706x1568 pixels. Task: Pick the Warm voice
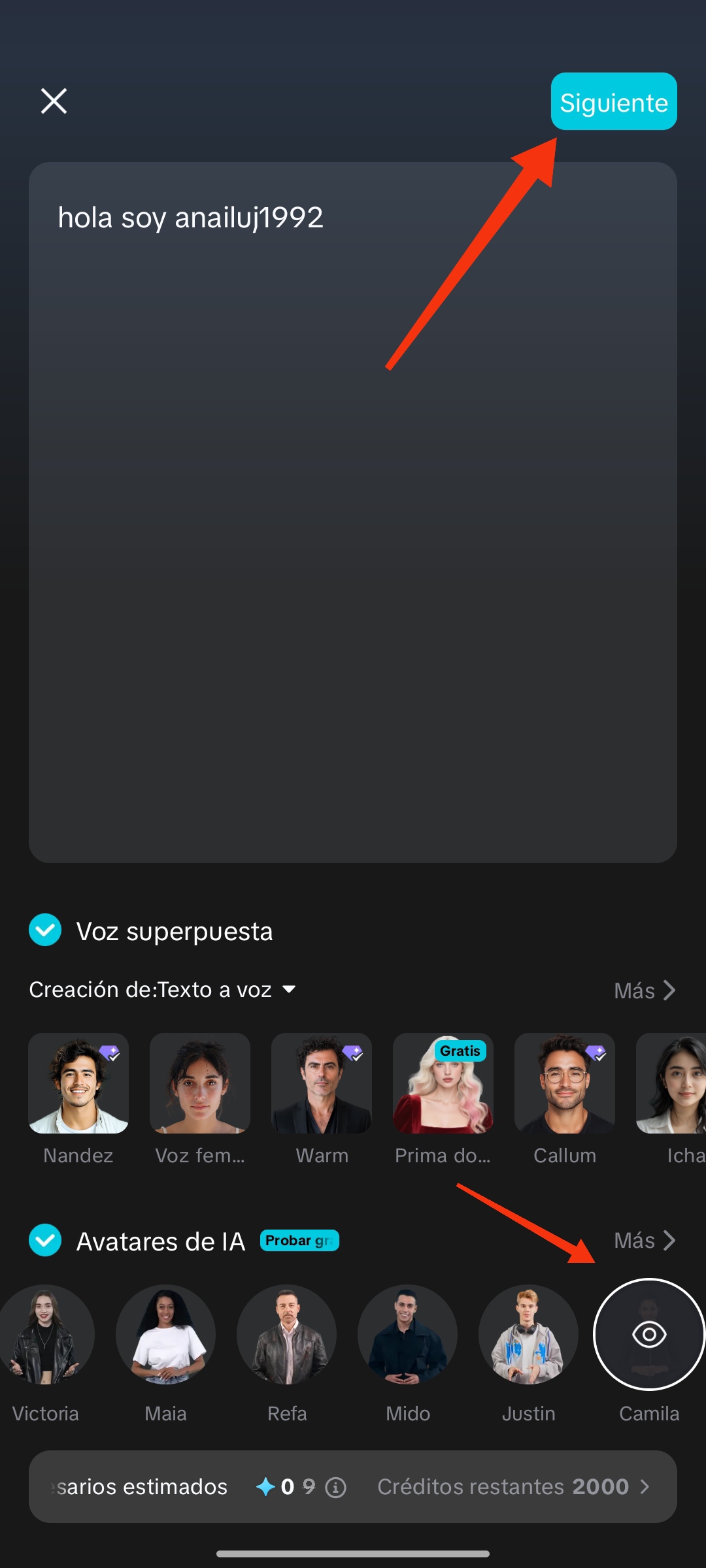322,1083
